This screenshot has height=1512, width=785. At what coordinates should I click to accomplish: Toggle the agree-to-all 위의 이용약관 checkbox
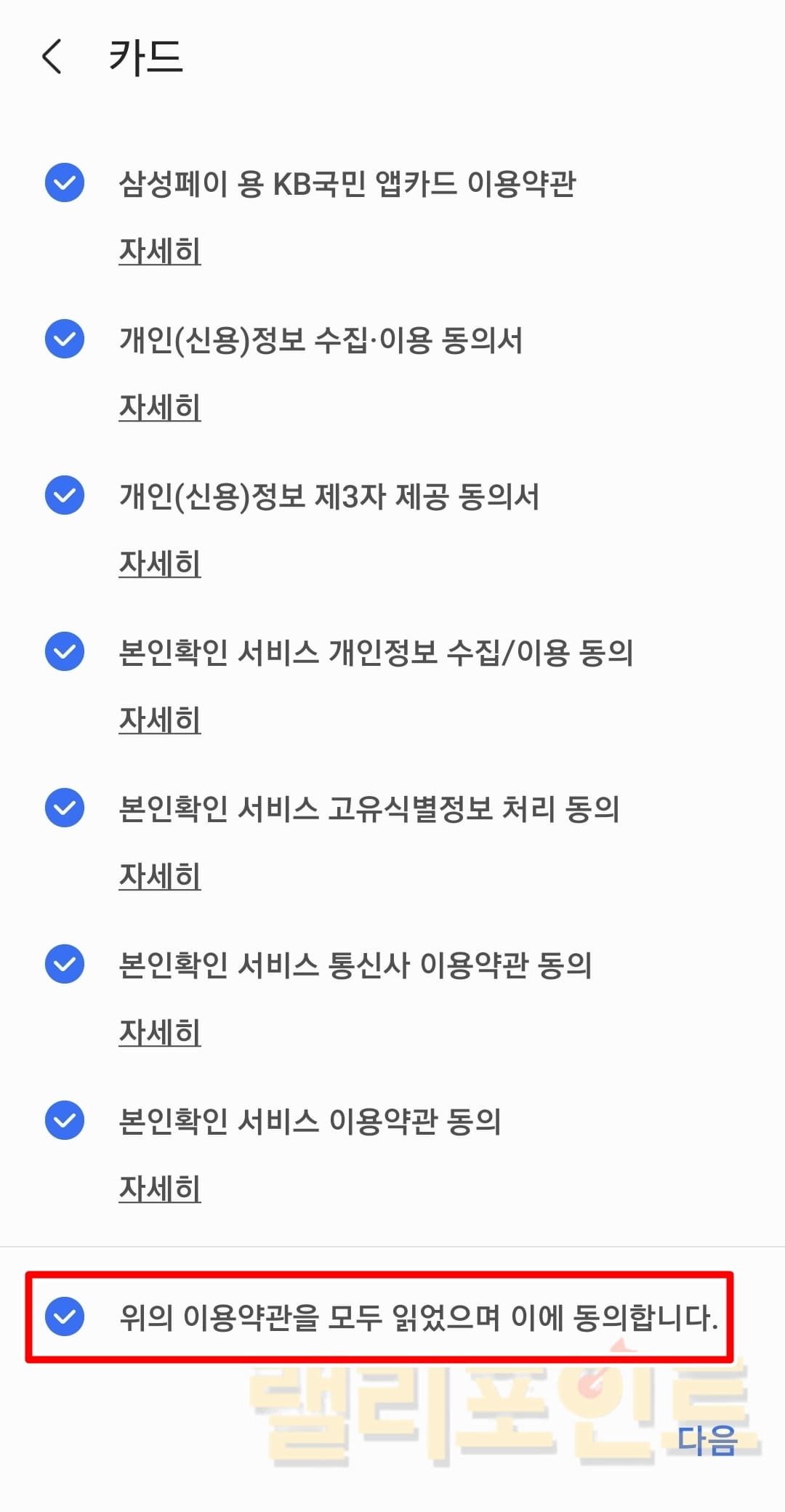click(x=65, y=1316)
